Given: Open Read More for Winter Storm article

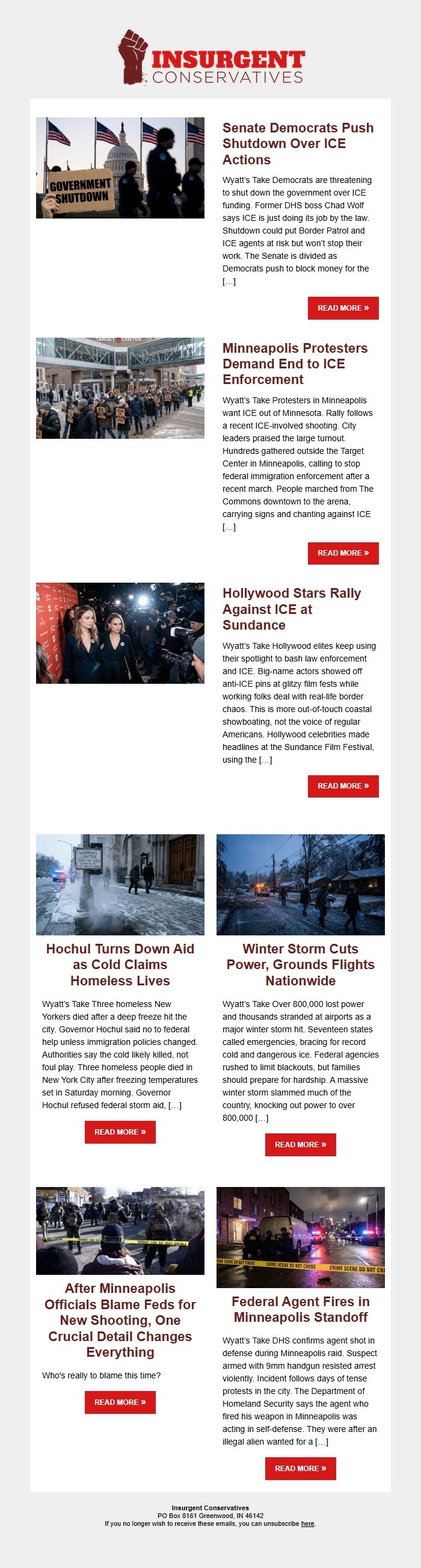Looking at the screenshot, I should [300, 1144].
